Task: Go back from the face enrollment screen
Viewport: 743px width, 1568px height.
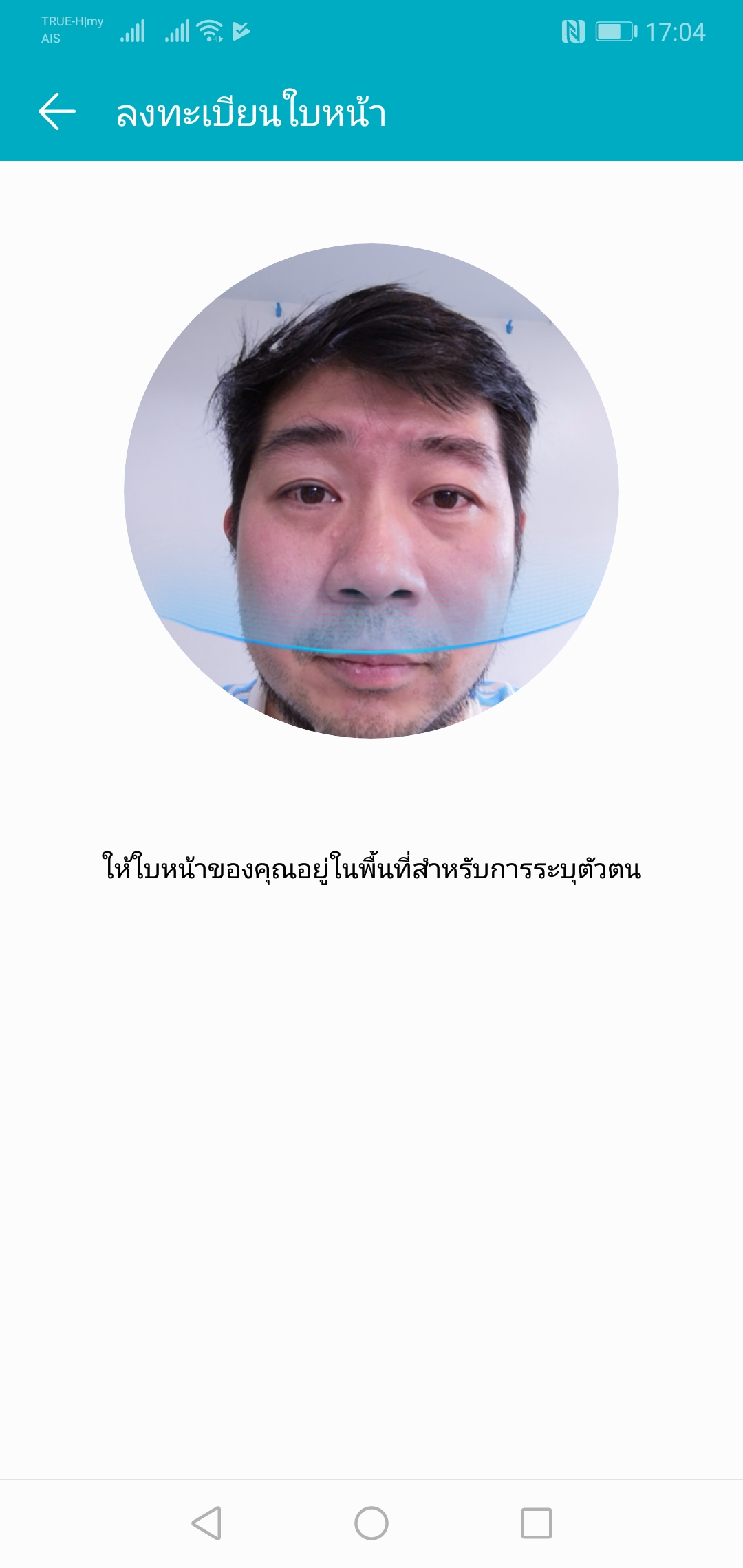Action: pyautogui.click(x=57, y=111)
